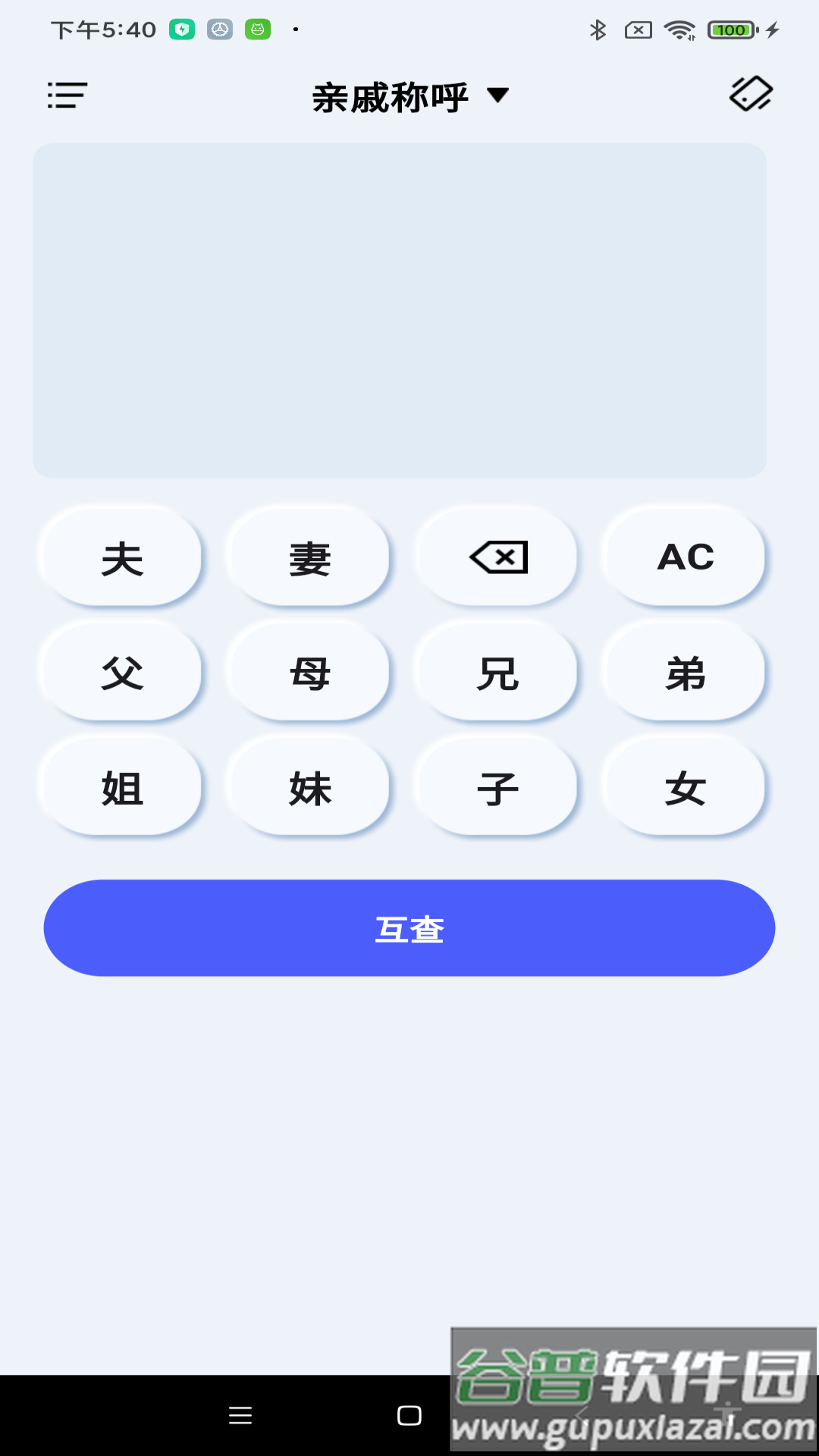Screen dimensions: 819x1456
Task: Tap the AC clear key
Action: (683, 557)
